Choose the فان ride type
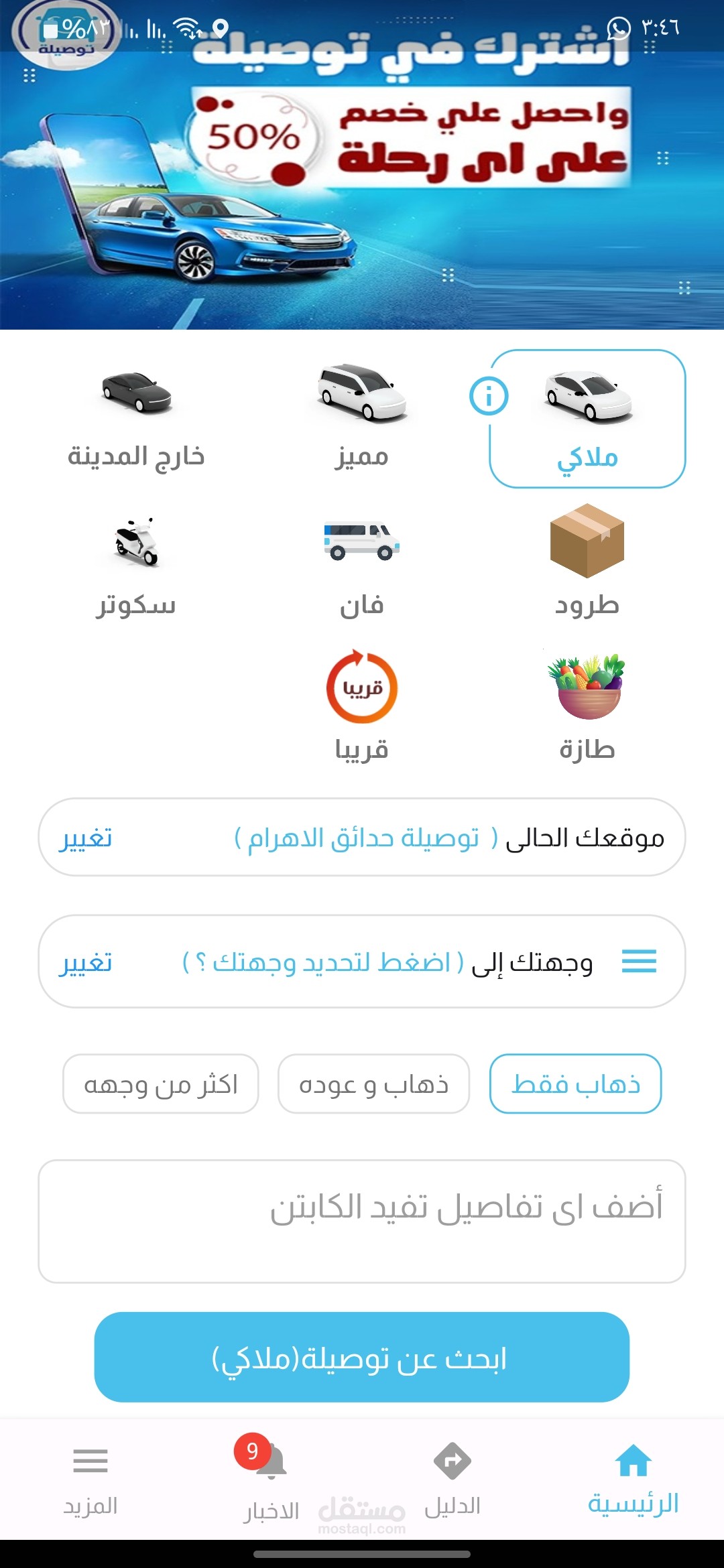 click(x=362, y=566)
